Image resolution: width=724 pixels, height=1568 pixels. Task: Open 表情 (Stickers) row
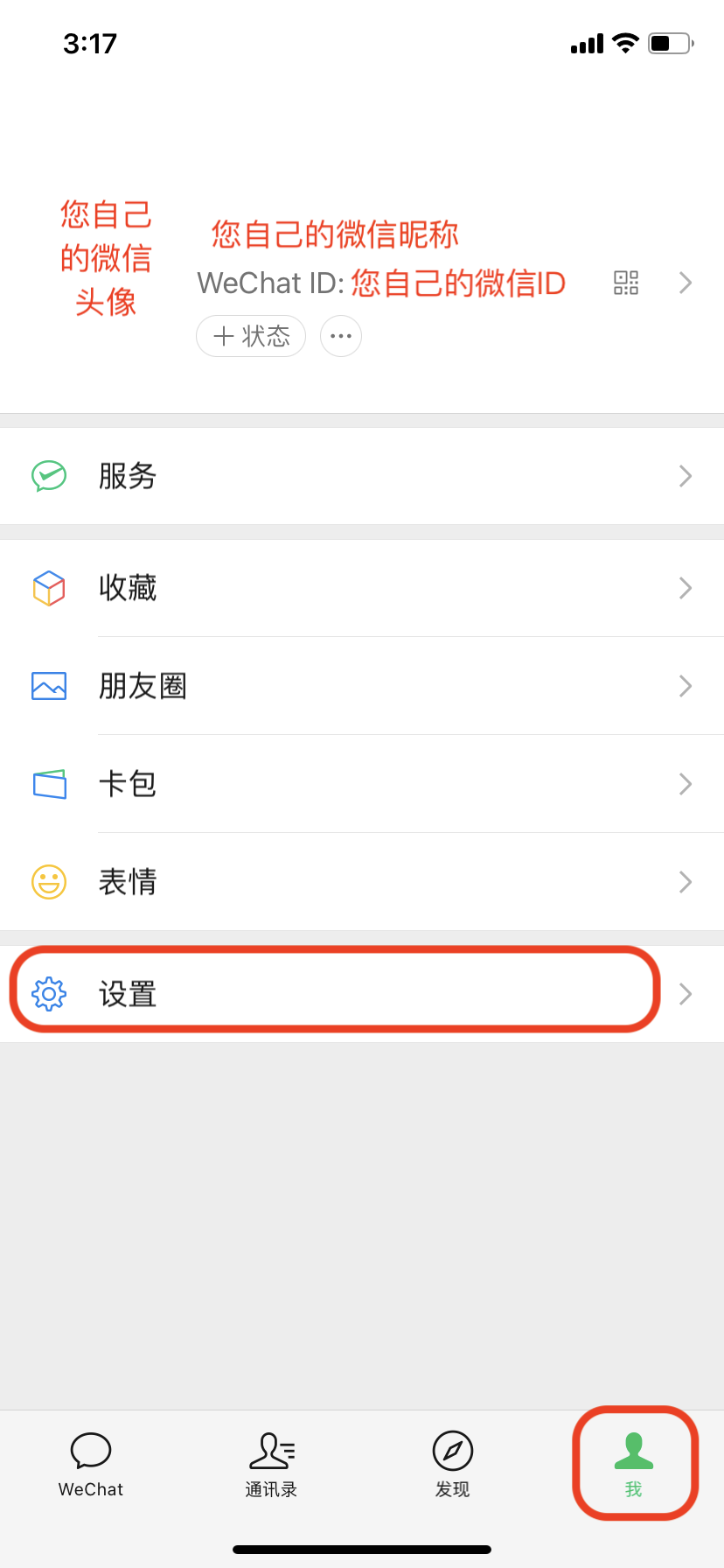point(362,882)
